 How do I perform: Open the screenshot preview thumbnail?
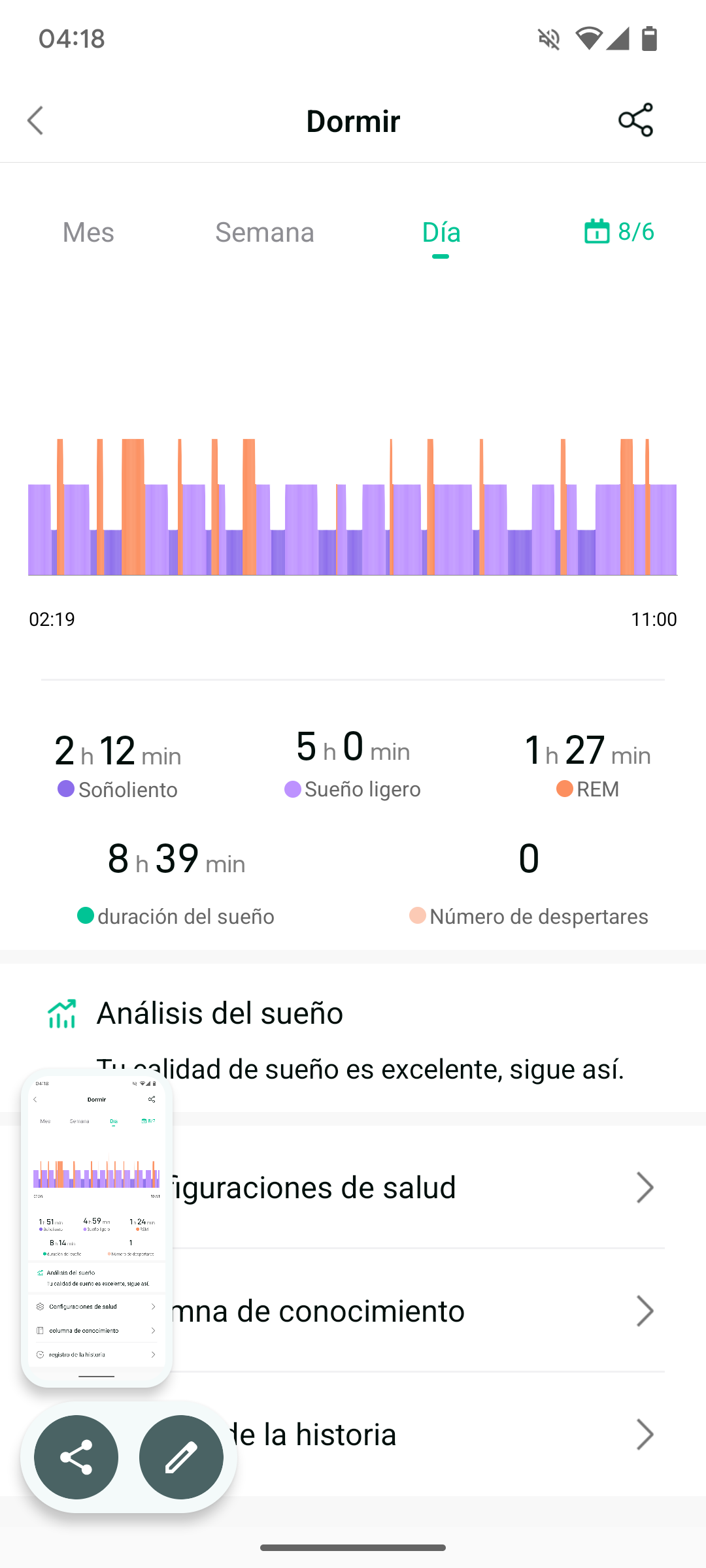pos(97,1227)
